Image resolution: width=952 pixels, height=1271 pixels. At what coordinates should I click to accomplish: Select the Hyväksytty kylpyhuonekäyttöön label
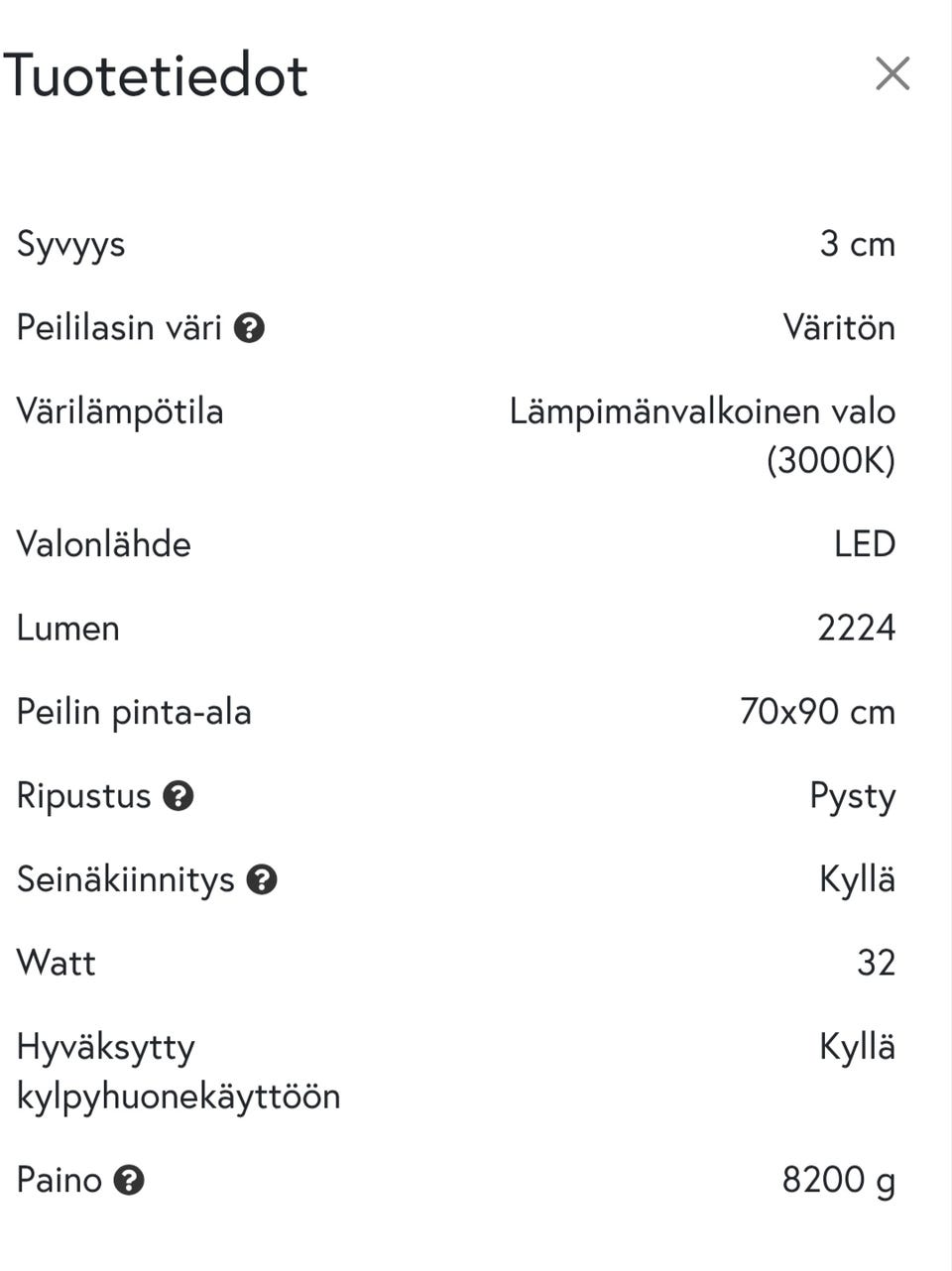(x=177, y=1071)
